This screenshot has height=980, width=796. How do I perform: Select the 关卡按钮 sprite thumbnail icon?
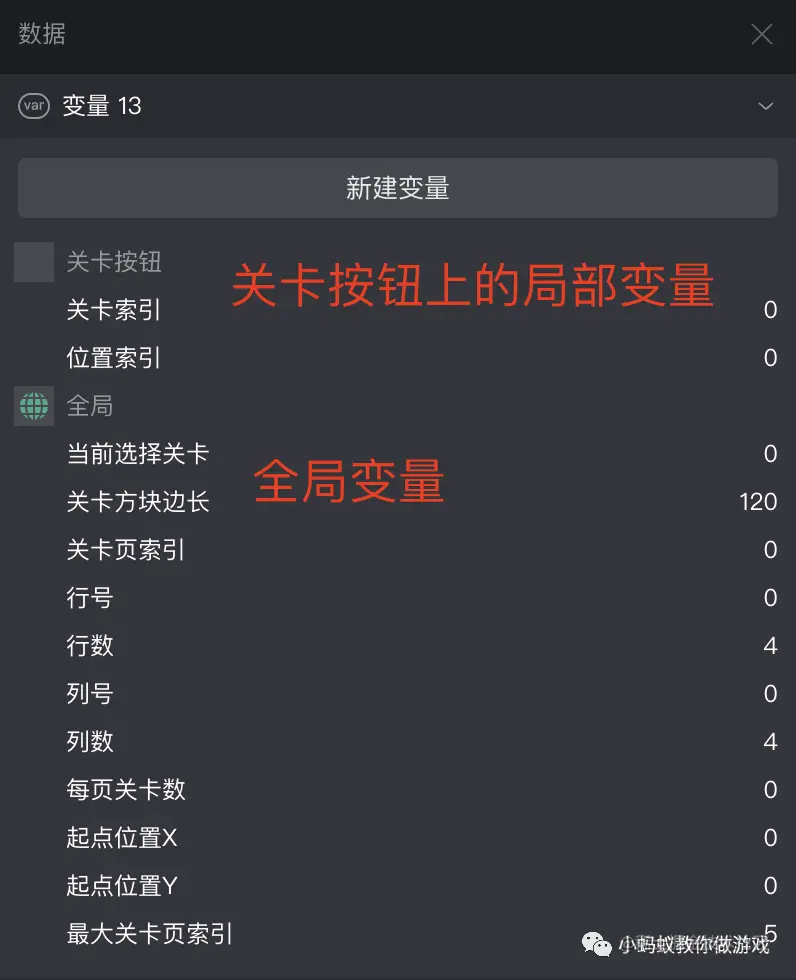pyautogui.click(x=33, y=262)
